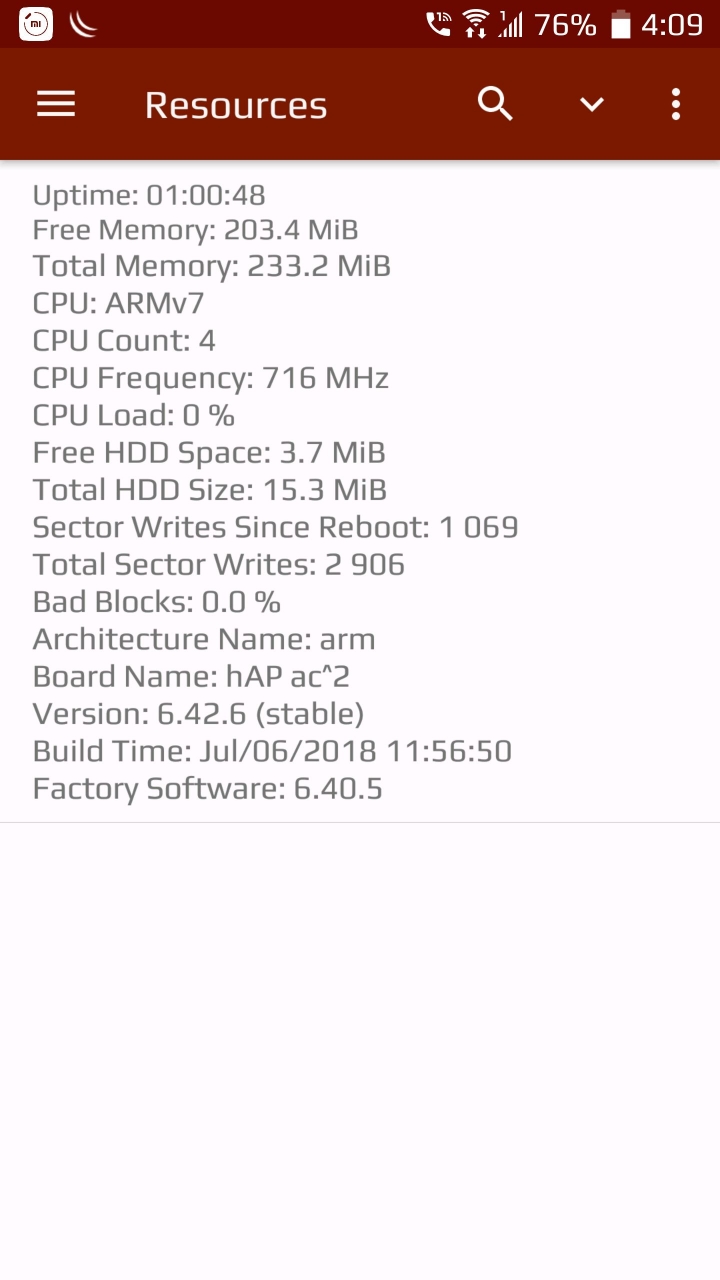Expand the dropdown arrow in the toolbar
Image resolution: width=720 pixels, height=1280 pixels.
coord(592,104)
